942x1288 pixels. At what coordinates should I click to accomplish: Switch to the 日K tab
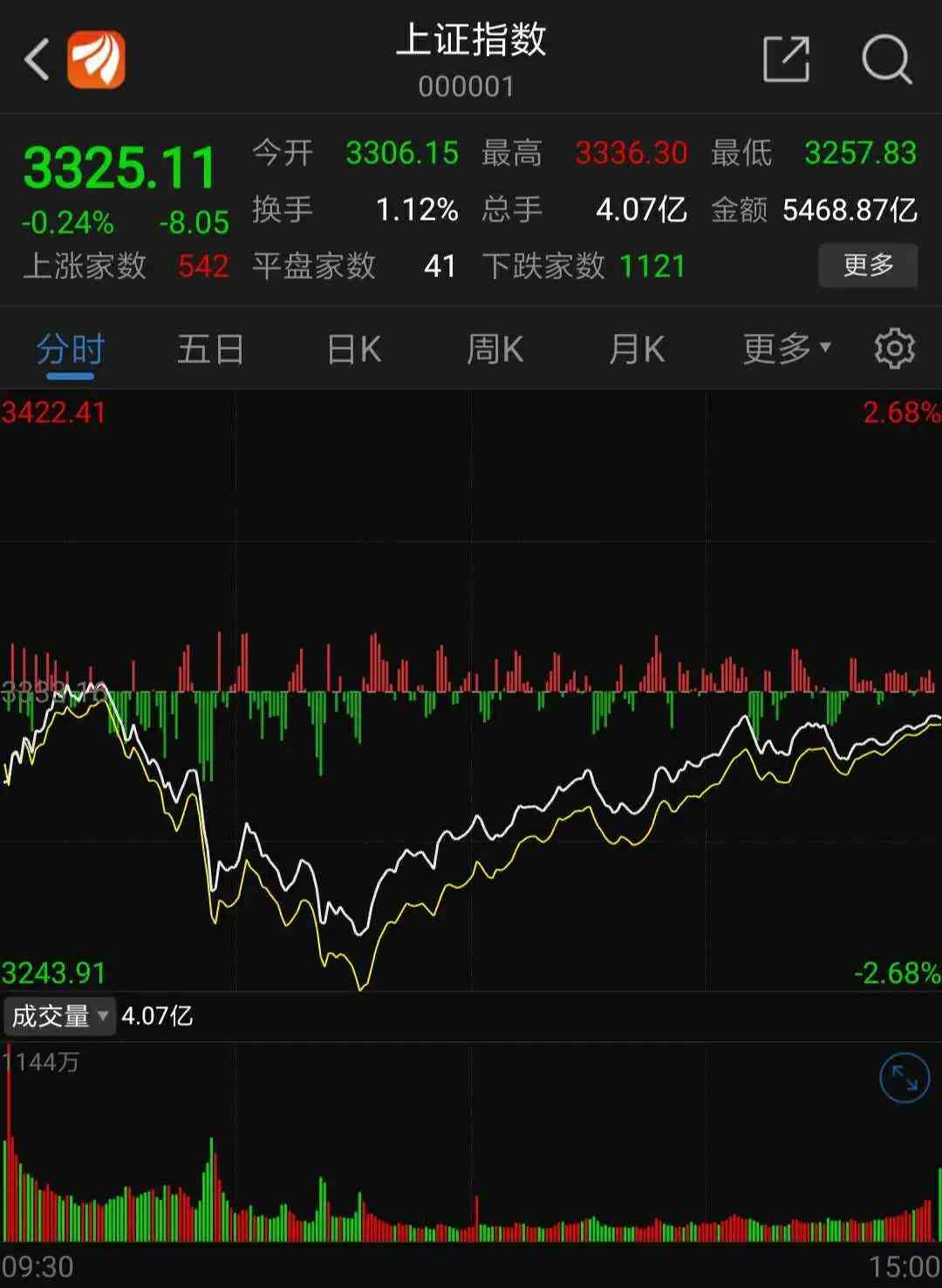click(352, 348)
